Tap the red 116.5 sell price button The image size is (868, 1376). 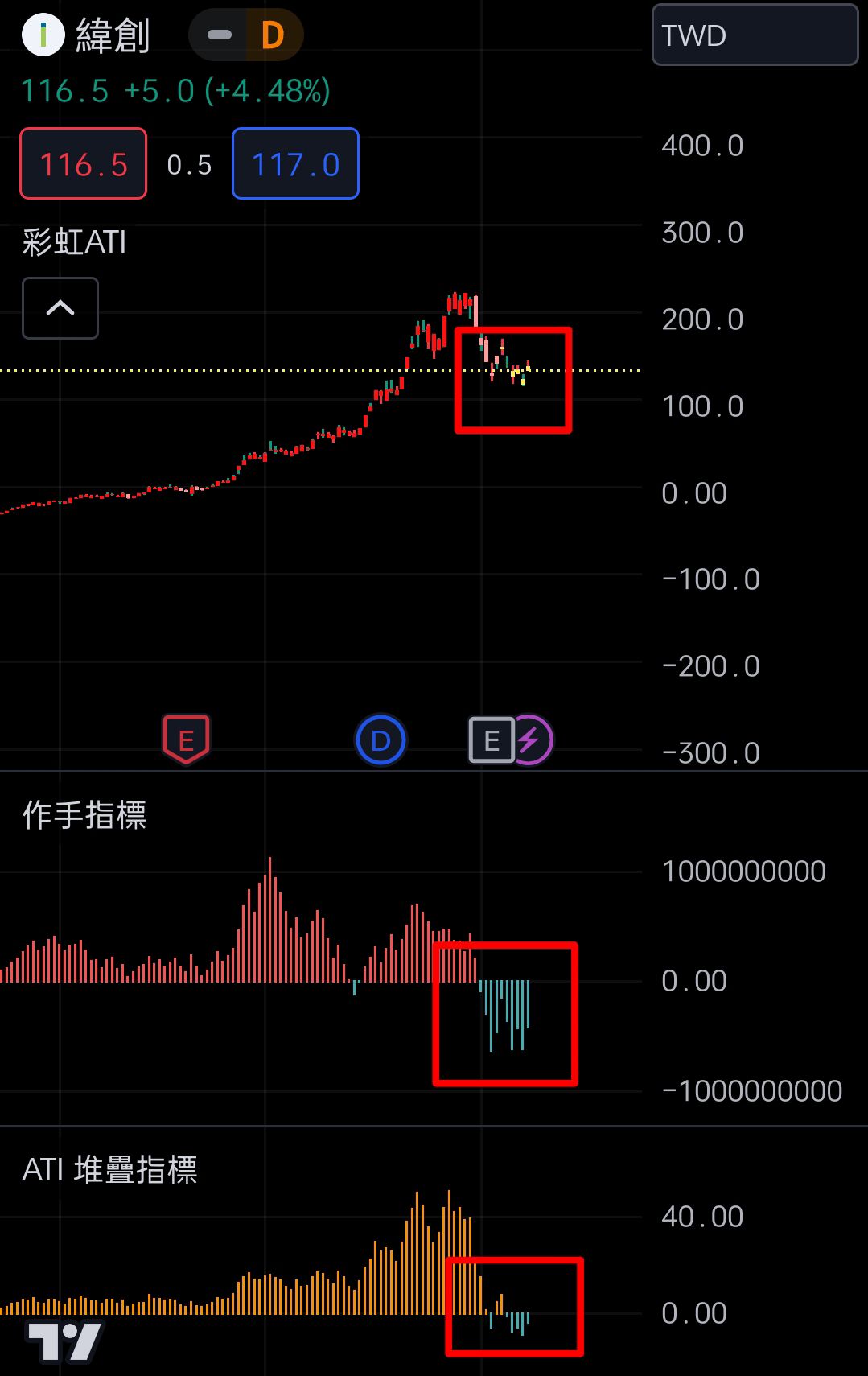(82, 163)
